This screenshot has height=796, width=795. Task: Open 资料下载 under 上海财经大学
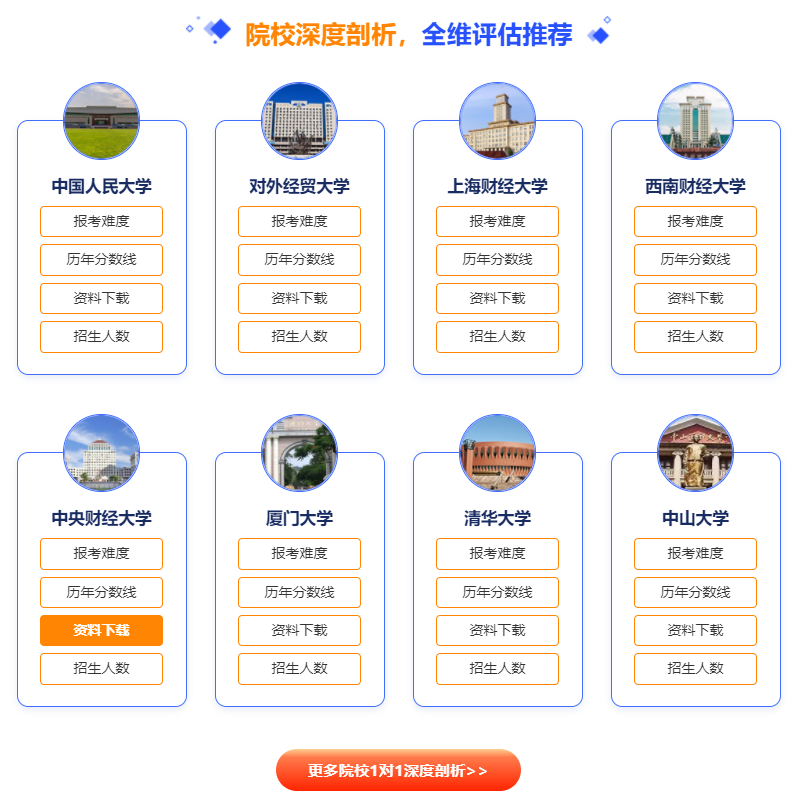(497, 298)
